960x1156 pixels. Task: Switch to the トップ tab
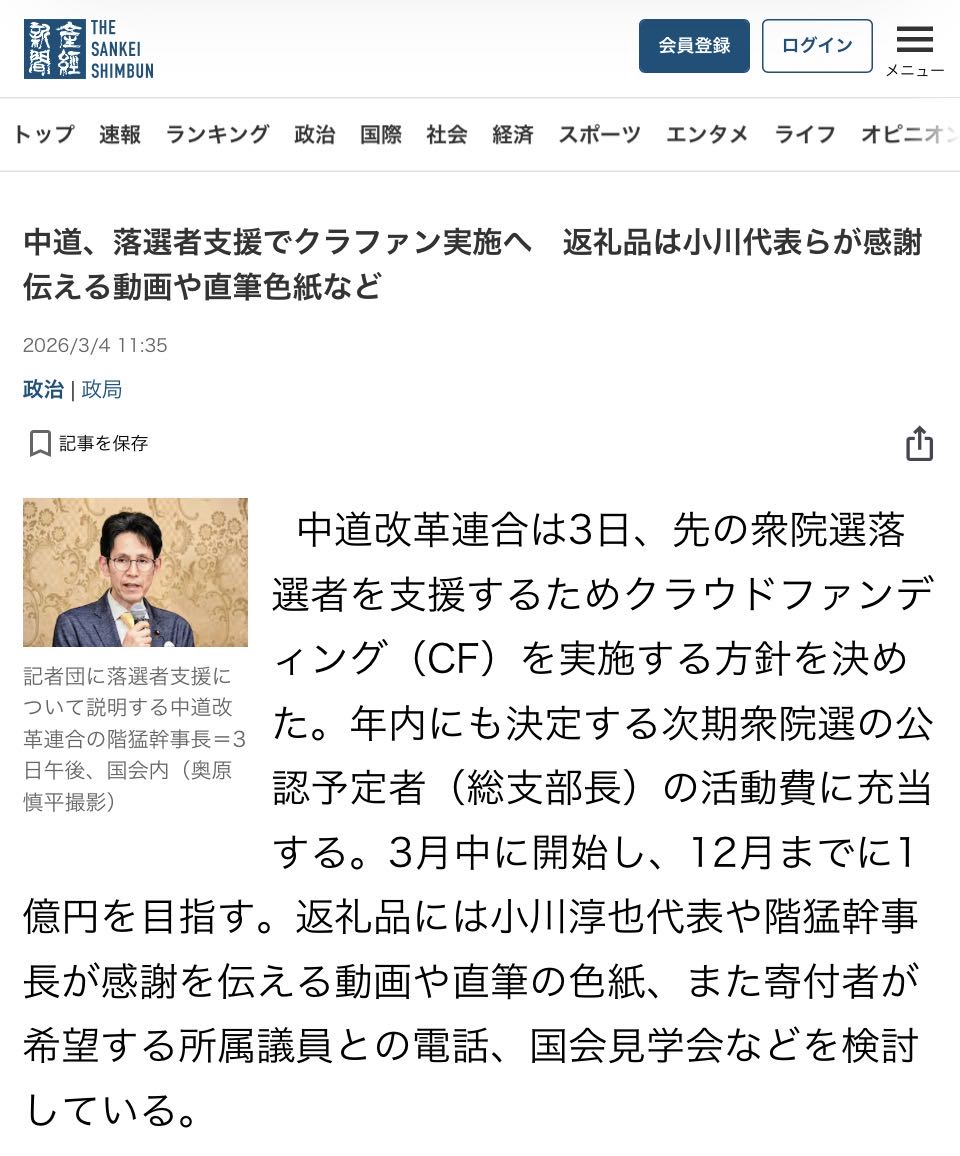coord(43,134)
